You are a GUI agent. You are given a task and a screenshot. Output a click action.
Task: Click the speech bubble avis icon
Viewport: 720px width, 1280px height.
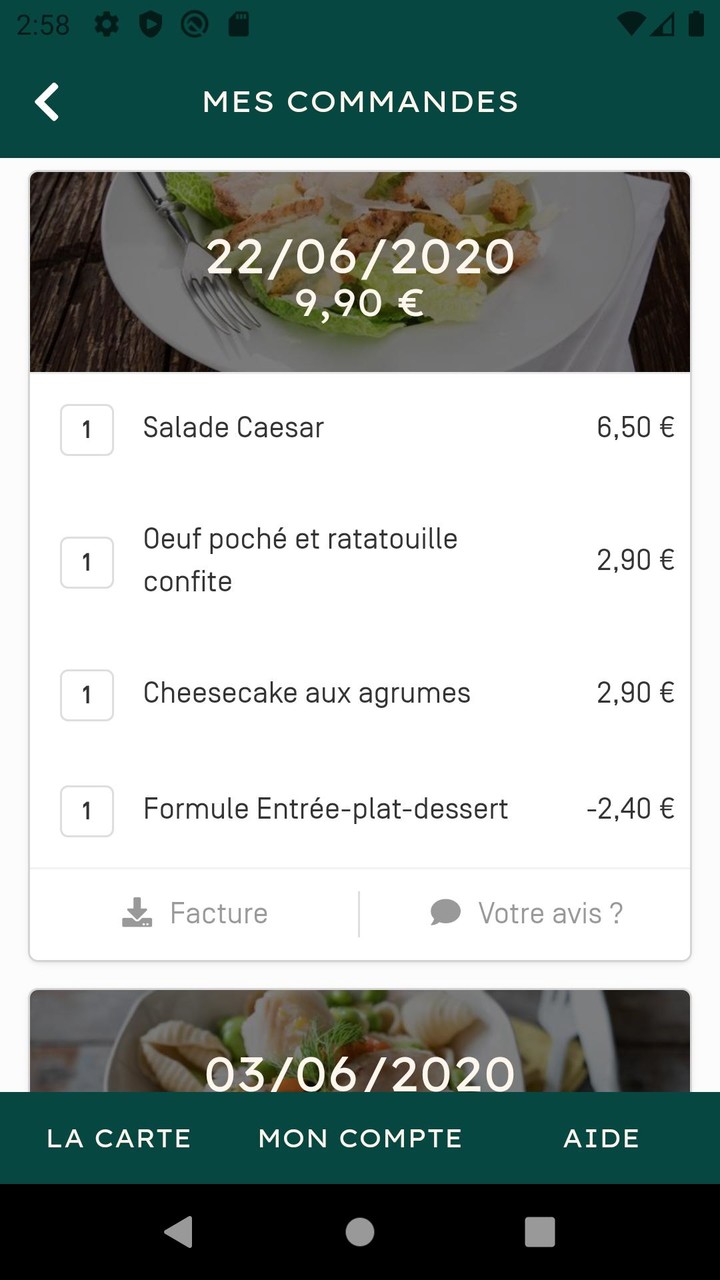click(444, 911)
